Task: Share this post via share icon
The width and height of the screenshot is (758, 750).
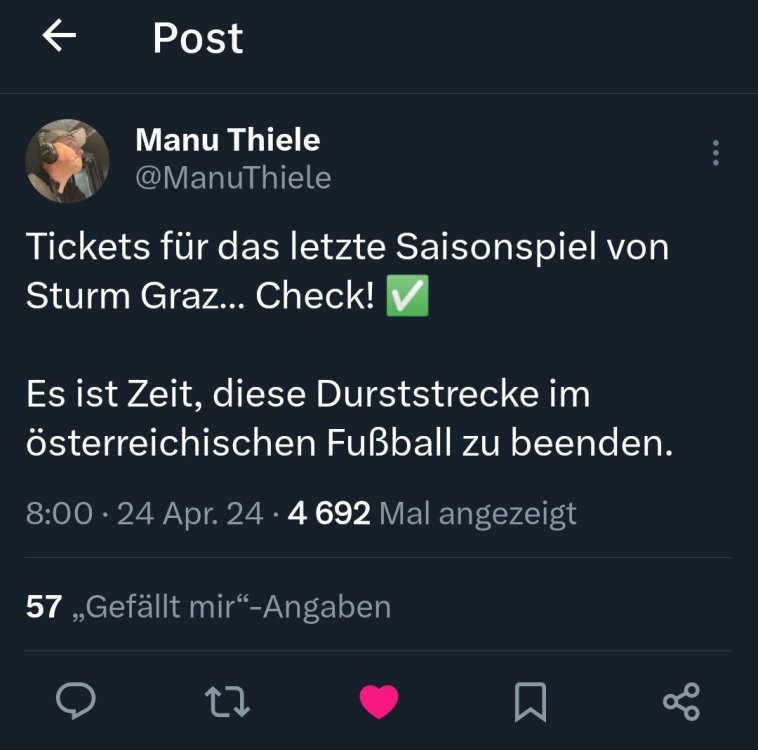Action: point(682,702)
